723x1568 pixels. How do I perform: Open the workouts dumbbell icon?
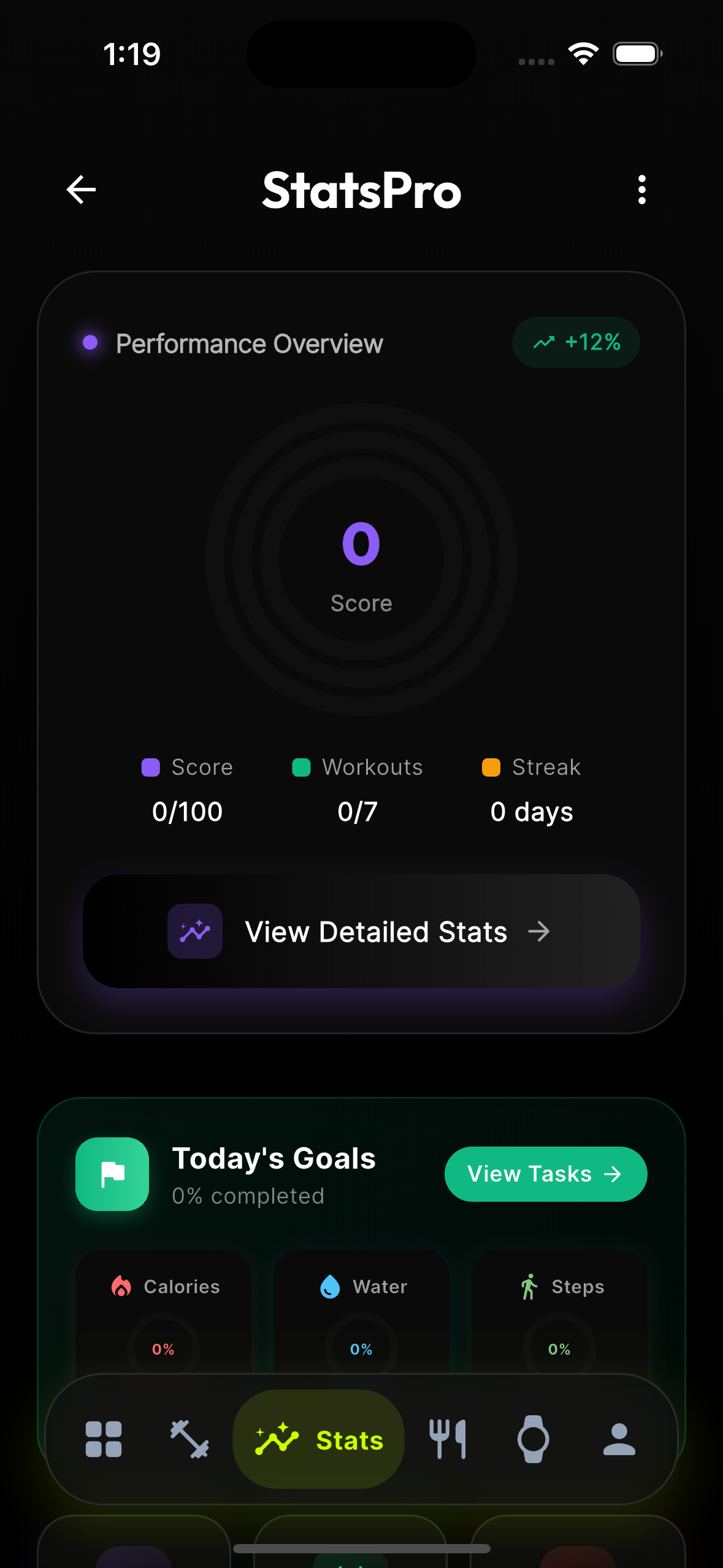[189, 1439]
